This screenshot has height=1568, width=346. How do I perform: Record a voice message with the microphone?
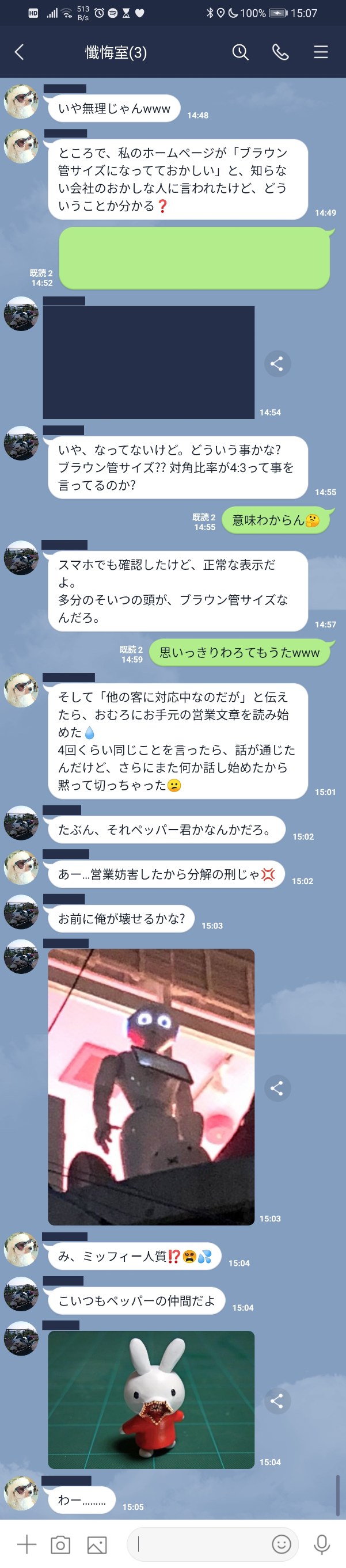(322, 1544)
